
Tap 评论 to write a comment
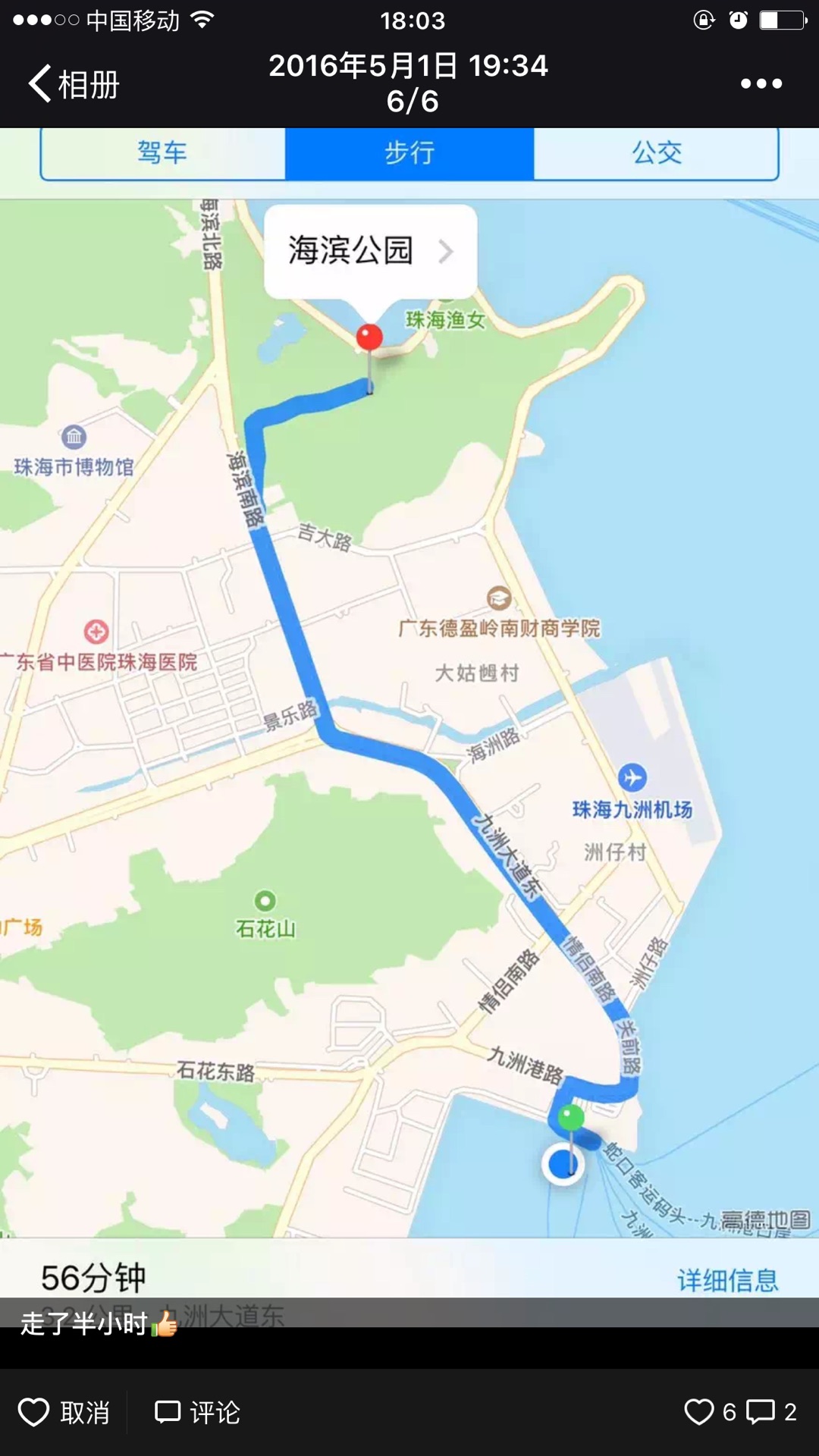click(198, 1413)
